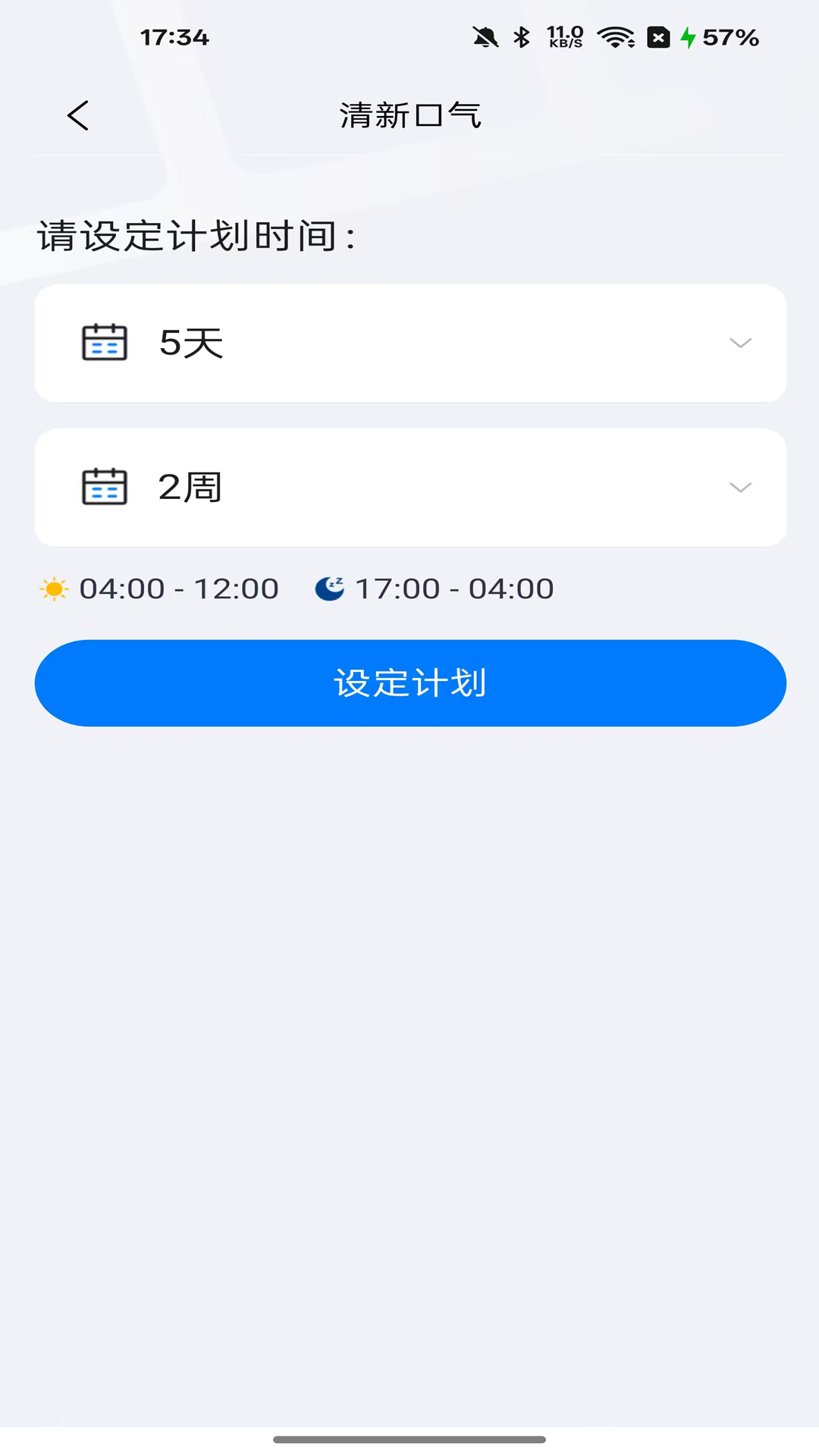Click the Wi-Fi icon in the status bar

coord(614,35)
